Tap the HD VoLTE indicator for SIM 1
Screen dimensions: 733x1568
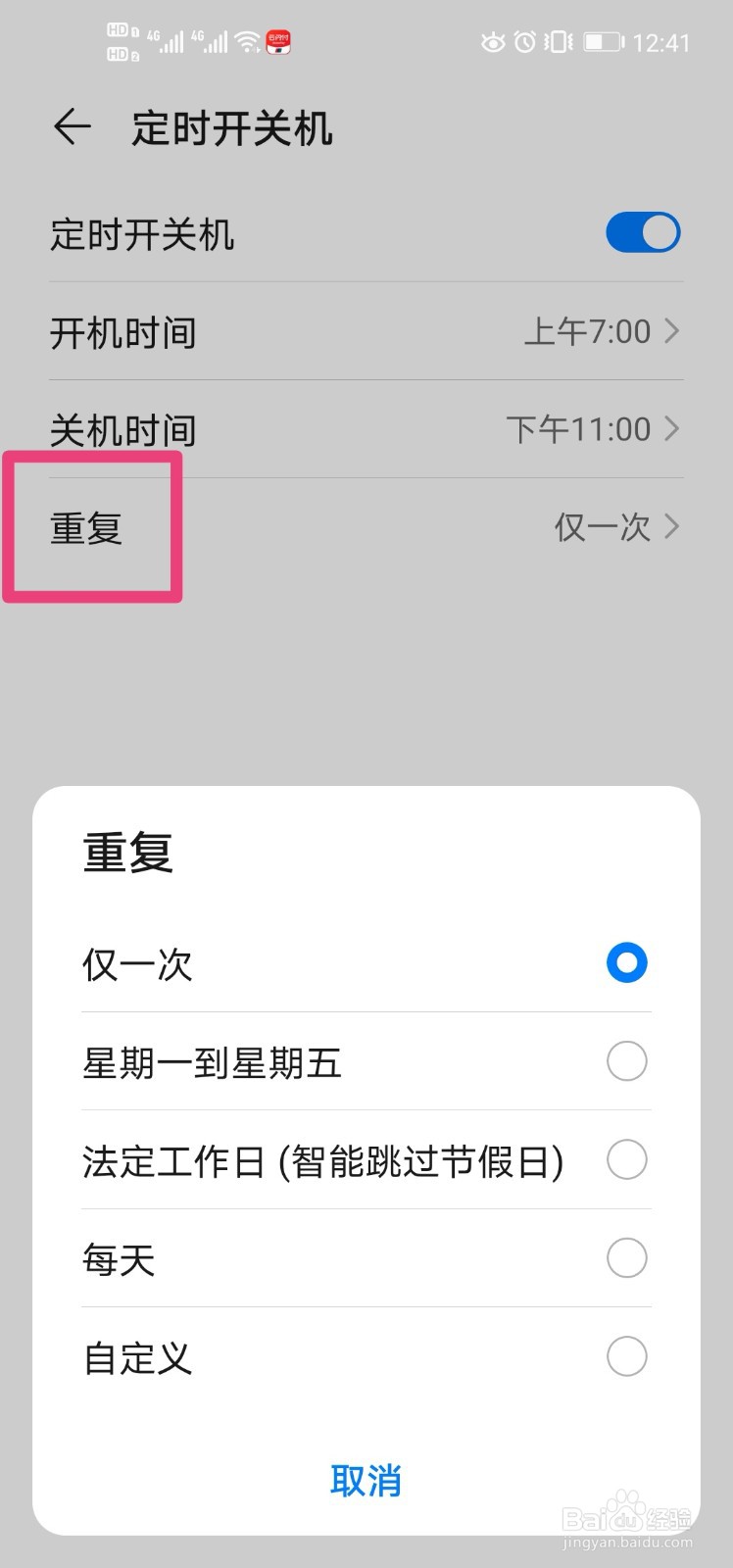117,31
